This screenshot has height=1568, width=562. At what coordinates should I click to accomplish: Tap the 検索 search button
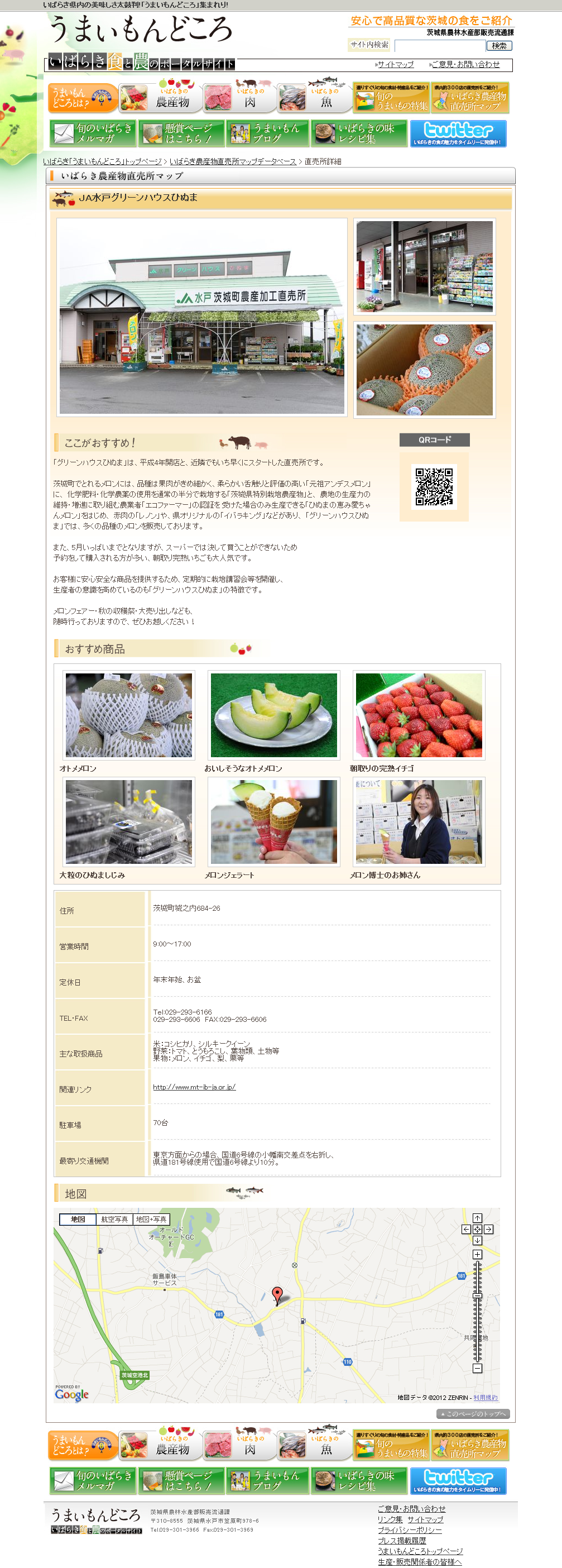coord(499,46)
